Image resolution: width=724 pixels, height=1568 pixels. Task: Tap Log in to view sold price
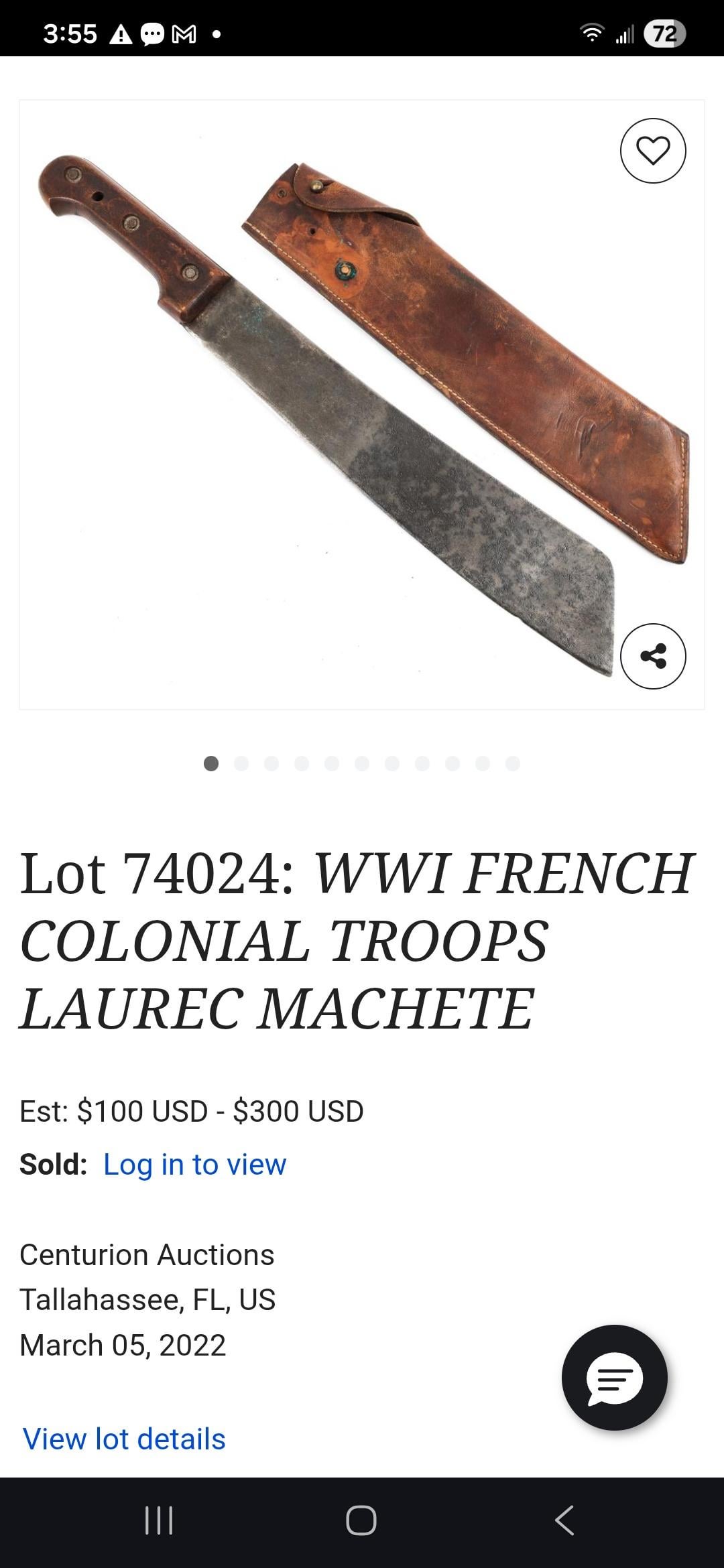tap(194, 1165)
